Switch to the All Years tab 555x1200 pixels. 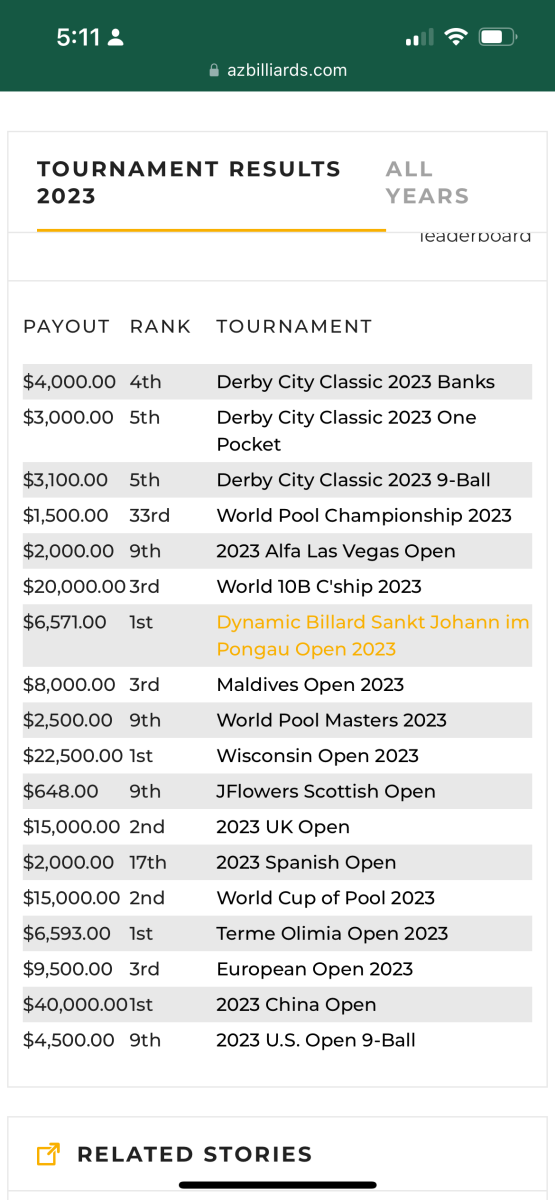click(x=427, y=182)
